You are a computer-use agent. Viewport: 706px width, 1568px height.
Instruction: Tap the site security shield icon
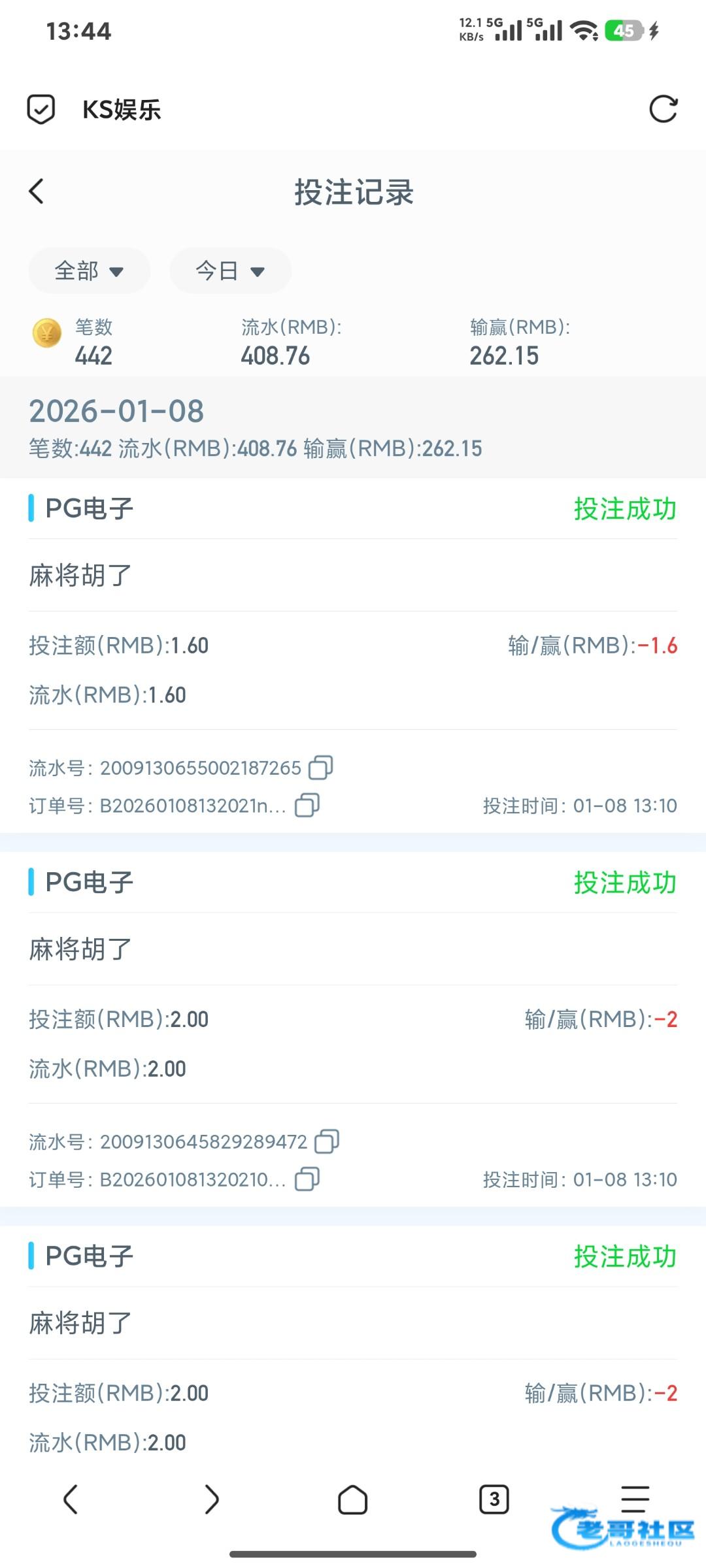41,109
